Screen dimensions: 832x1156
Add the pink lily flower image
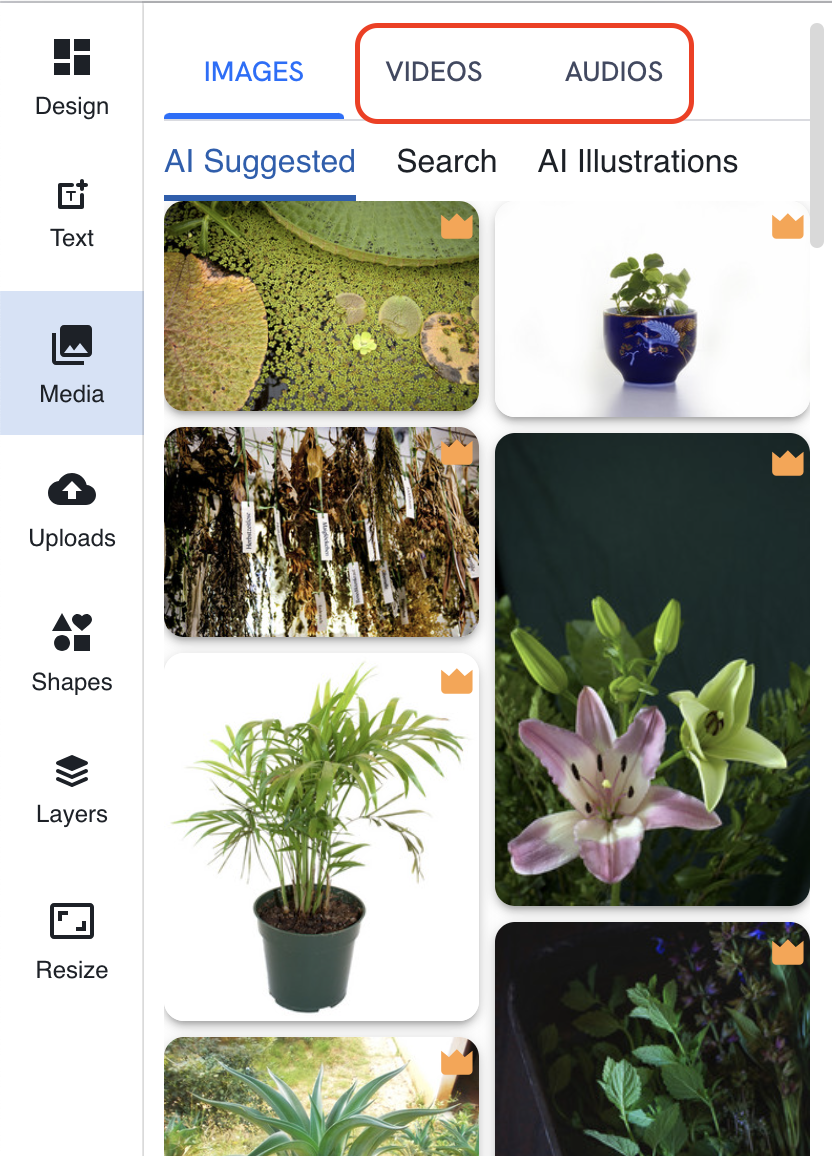(652, 669)
